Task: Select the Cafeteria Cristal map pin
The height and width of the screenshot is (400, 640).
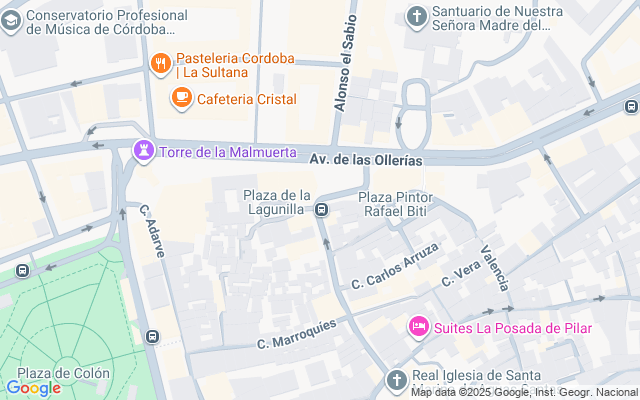Action: click(x=182, y=98)
